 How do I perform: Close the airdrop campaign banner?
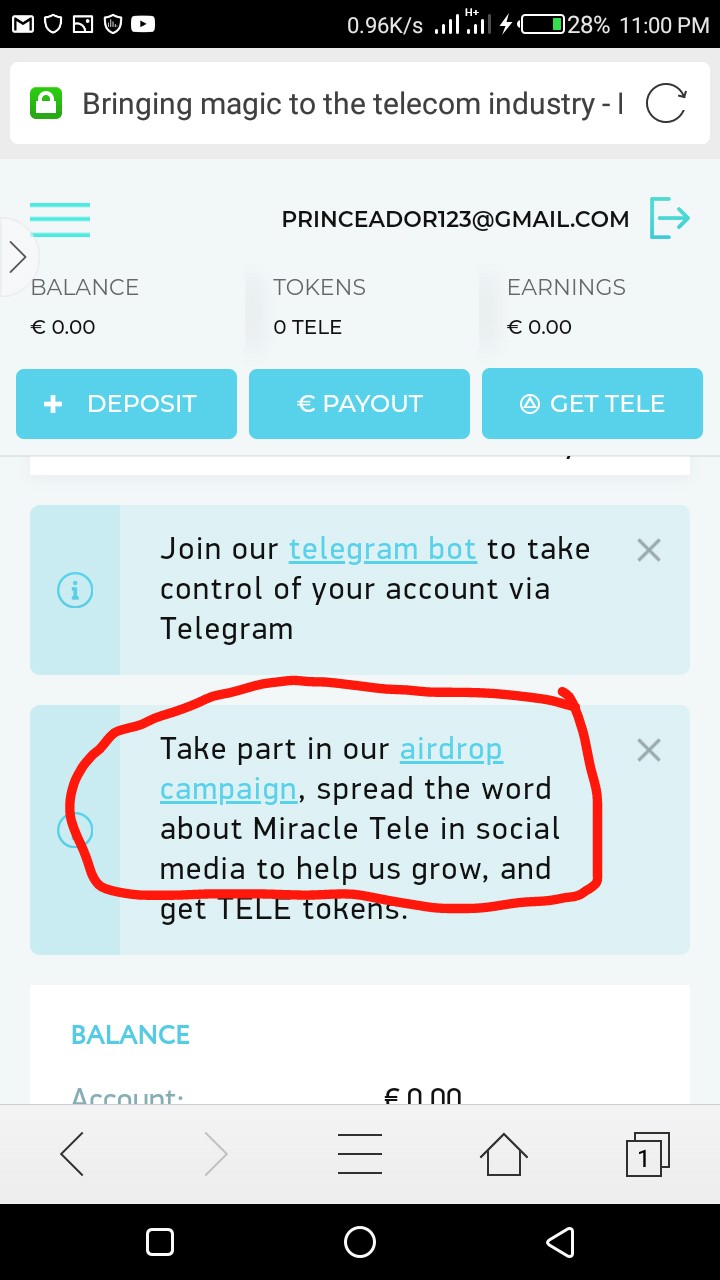(x=649, y=749)
